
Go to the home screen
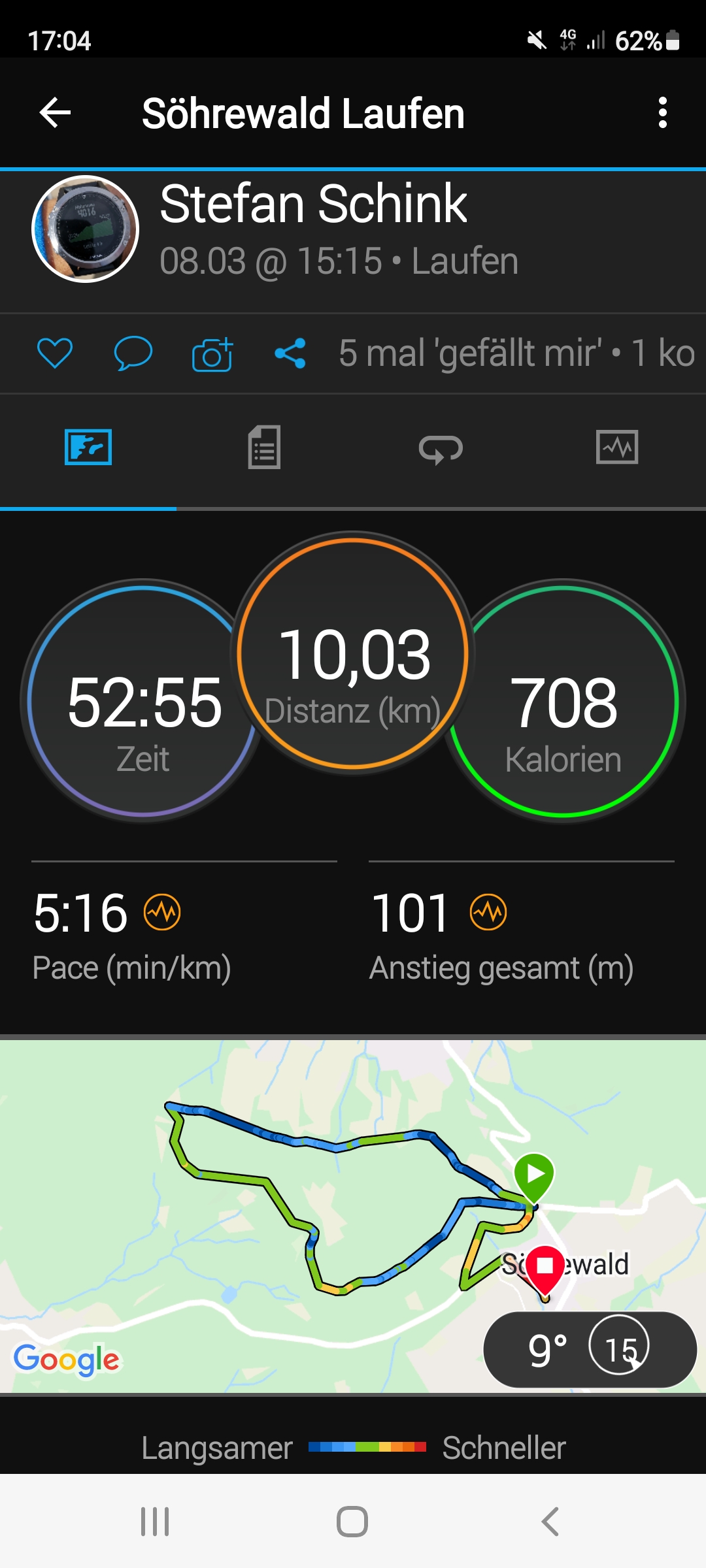352,1522
